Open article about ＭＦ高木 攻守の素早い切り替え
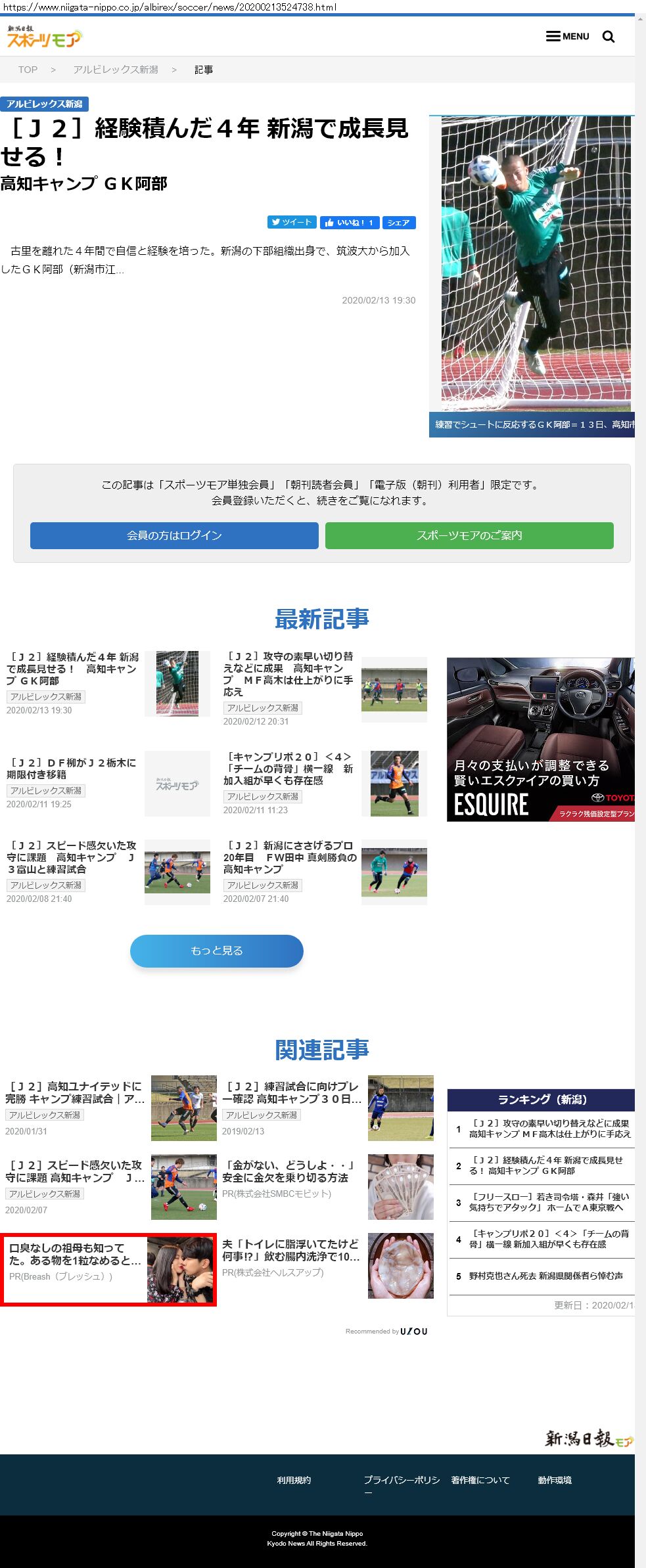This screenshot has width=646, height=1568. tap(288, 674)
